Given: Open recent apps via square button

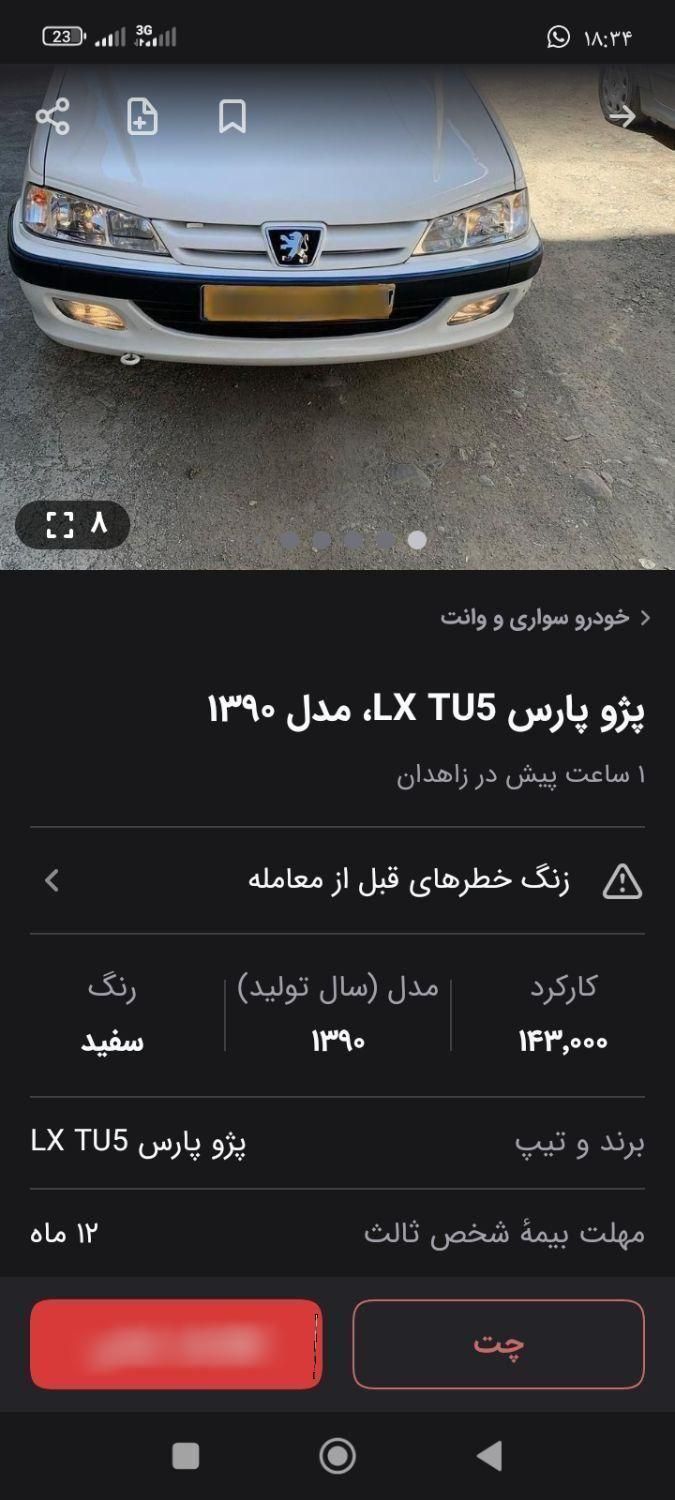Looking at the screenshot, I should coord(186,1456).
